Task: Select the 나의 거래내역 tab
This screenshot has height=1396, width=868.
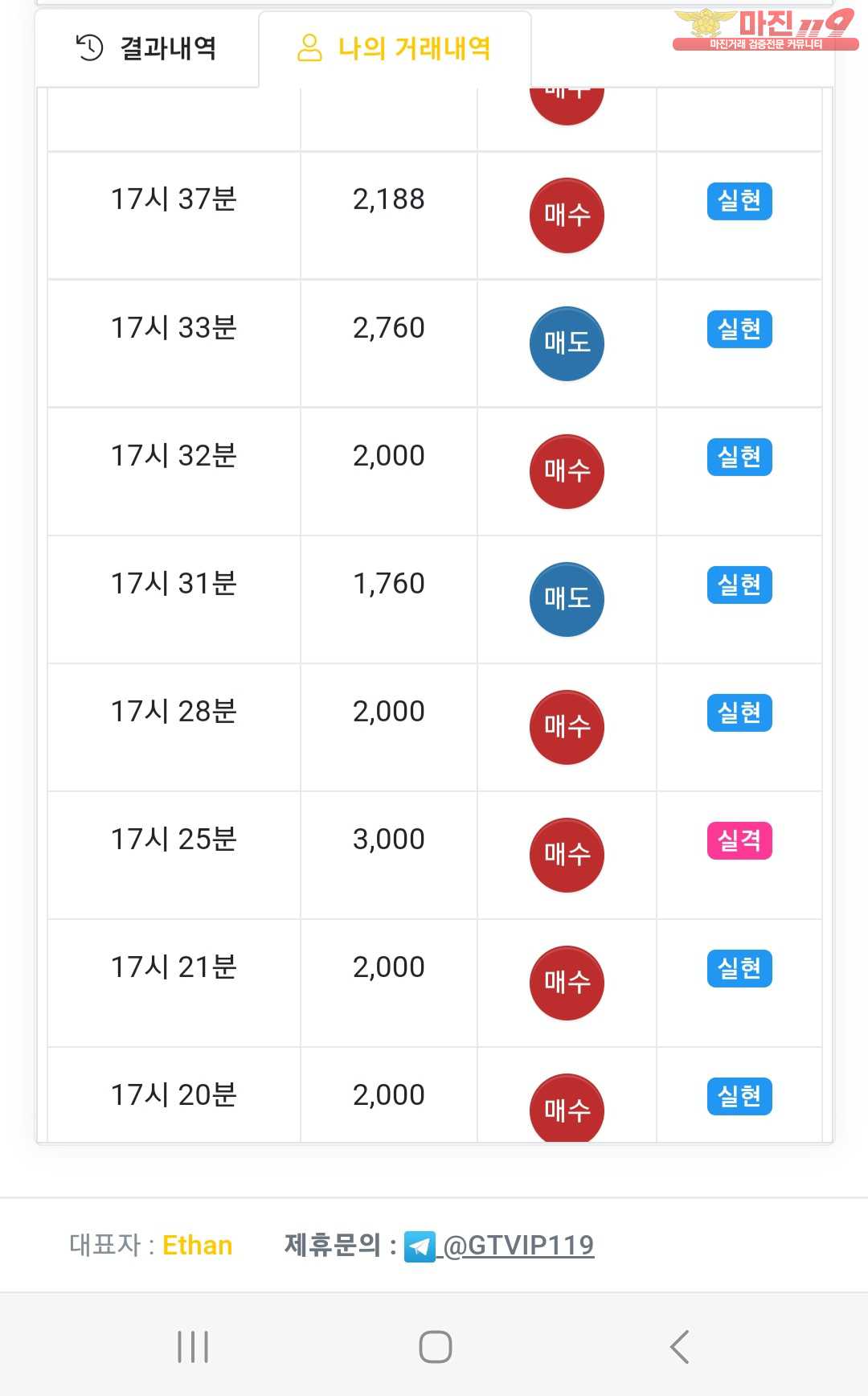Action: (395, 48)
